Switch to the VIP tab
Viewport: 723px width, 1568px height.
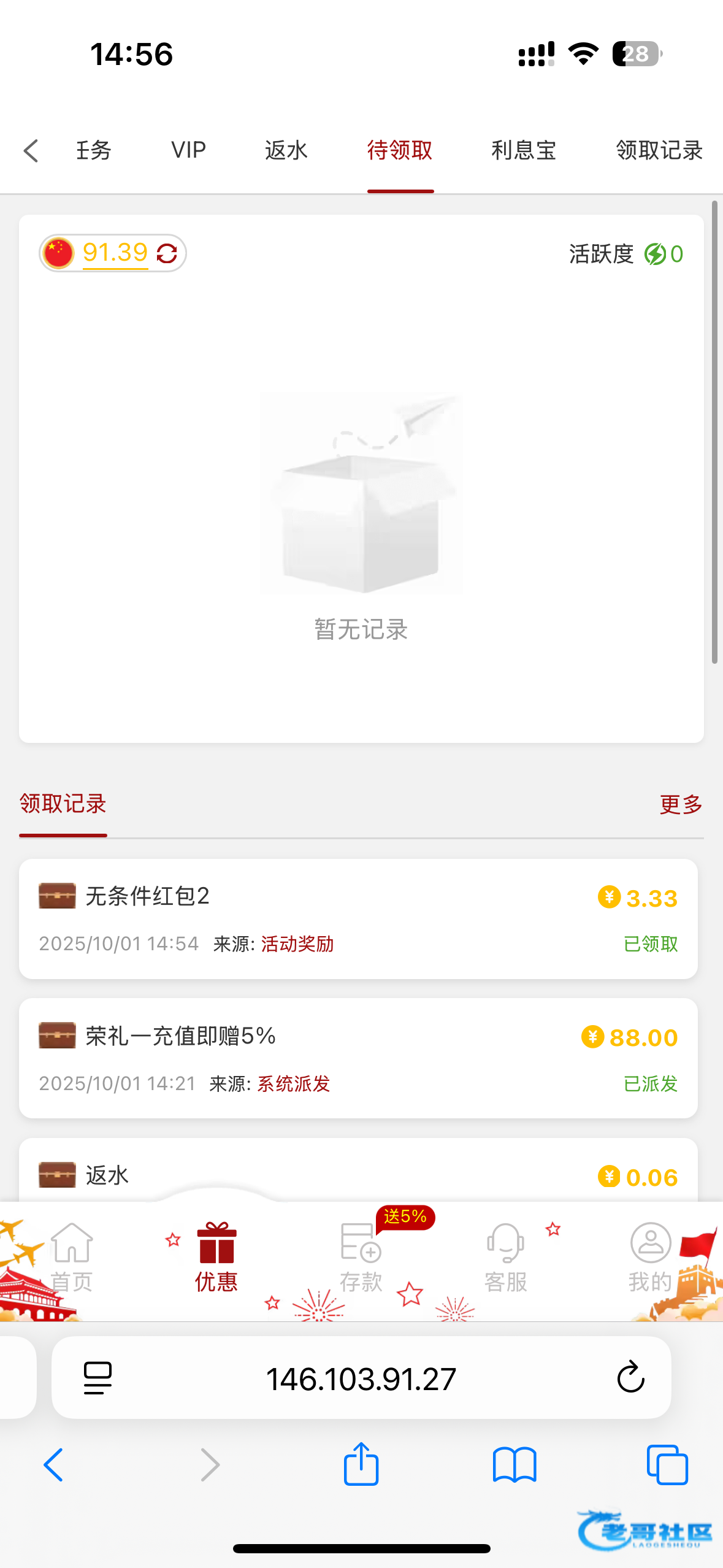tap(188, 150)
